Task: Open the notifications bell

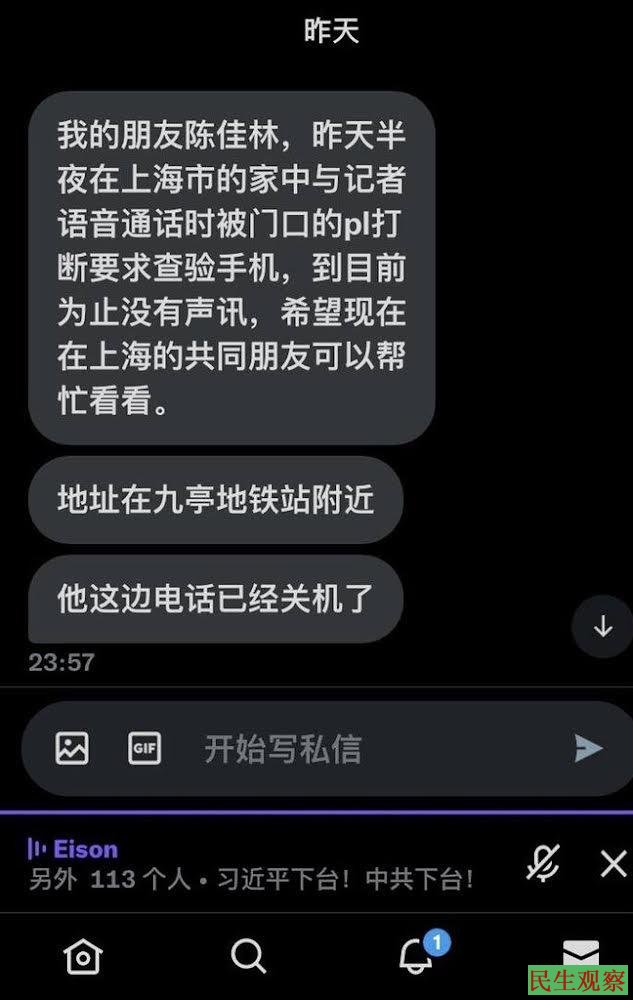Action: [x=416, y=957]
